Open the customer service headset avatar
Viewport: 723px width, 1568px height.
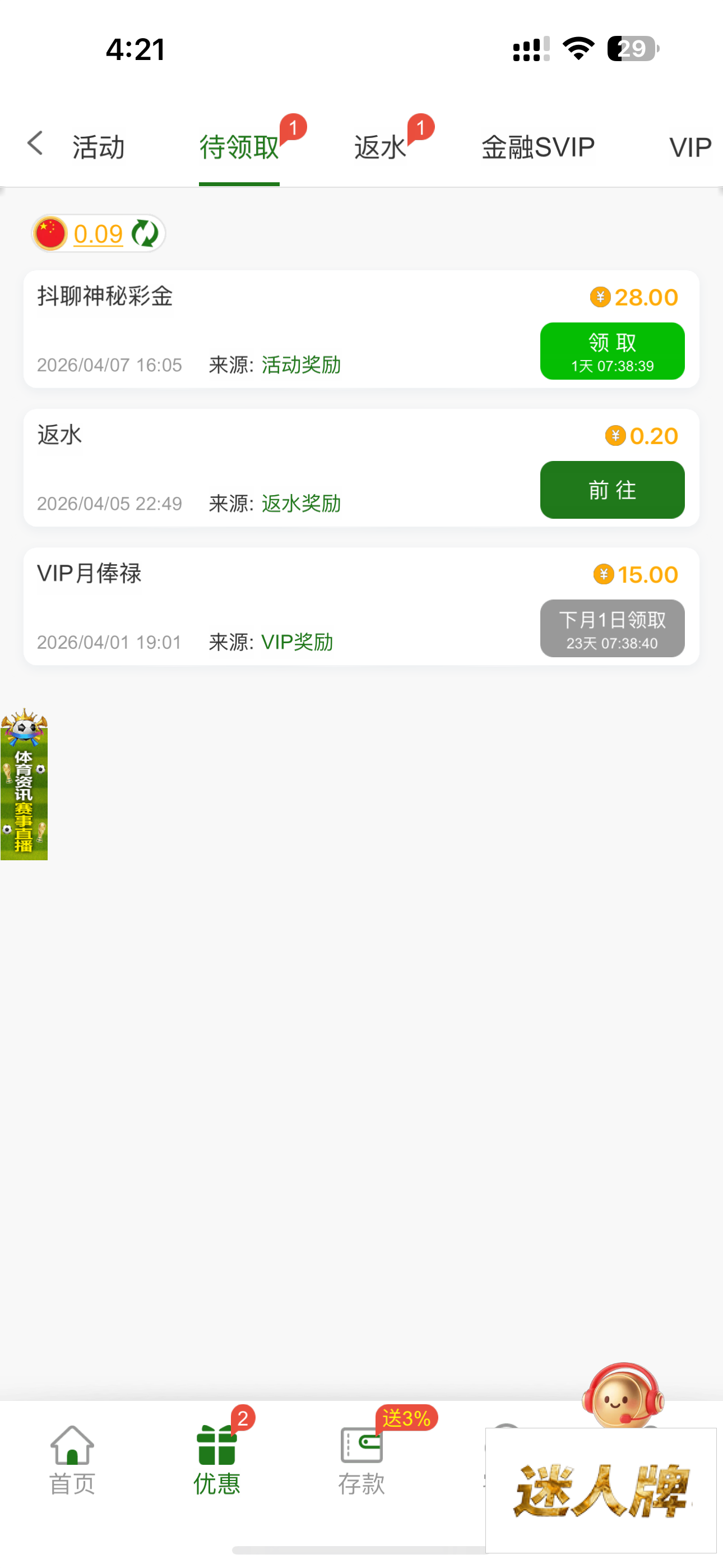tap(622, 1395)
